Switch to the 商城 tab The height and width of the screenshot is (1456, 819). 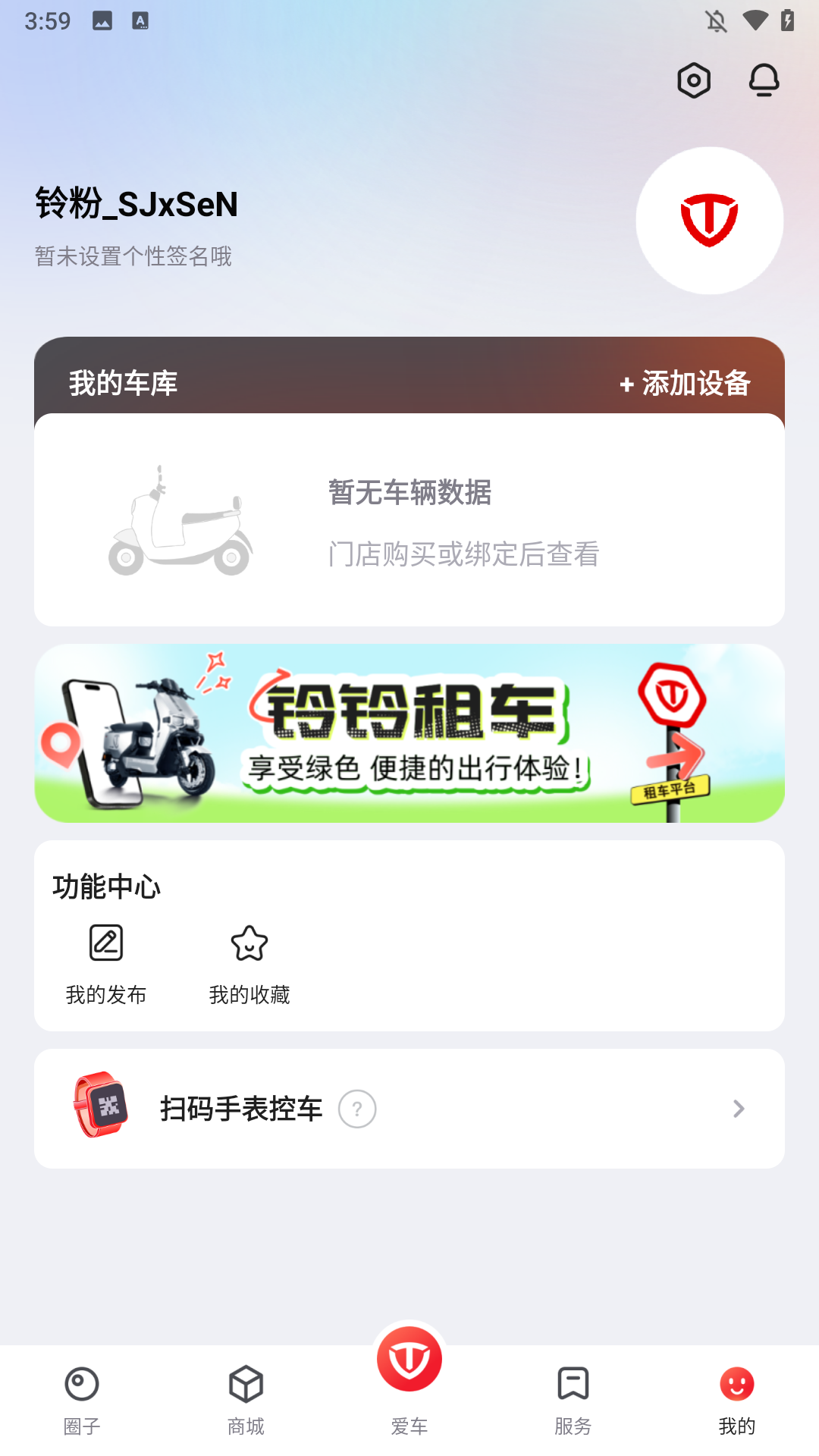(245, 1399)
